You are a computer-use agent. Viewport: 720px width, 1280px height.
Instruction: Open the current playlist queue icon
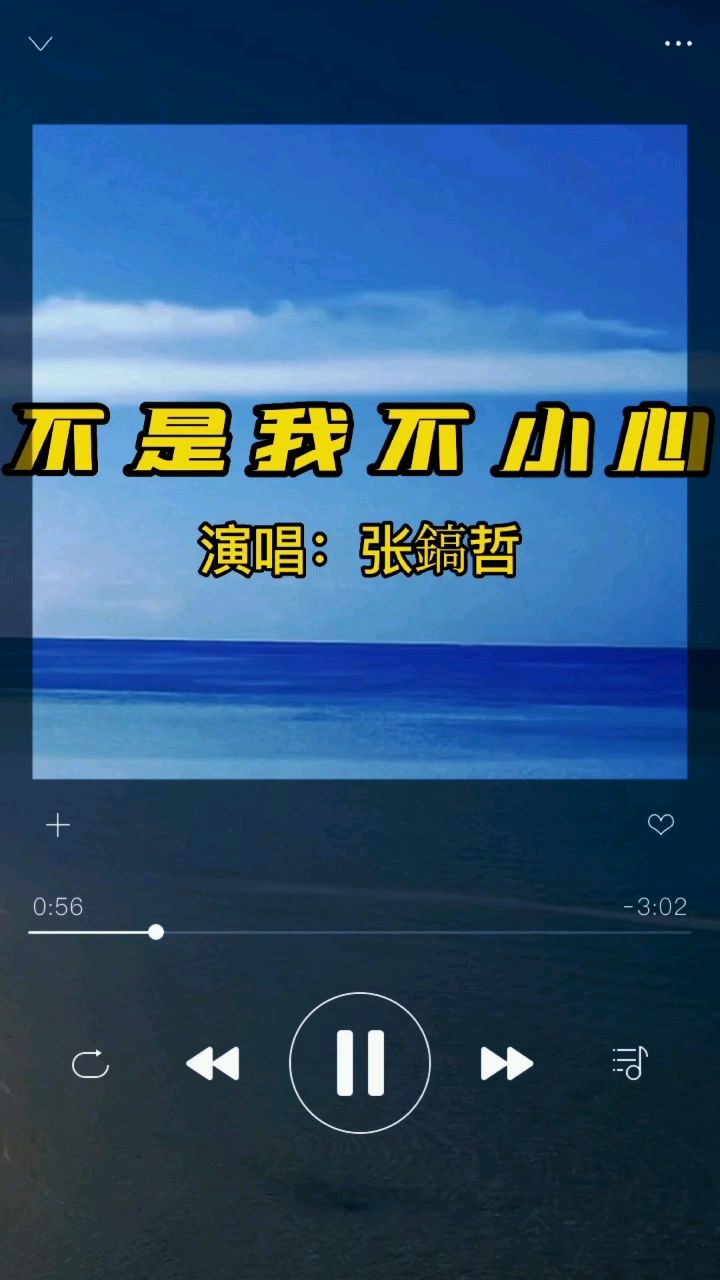(x=628, y=1063)
